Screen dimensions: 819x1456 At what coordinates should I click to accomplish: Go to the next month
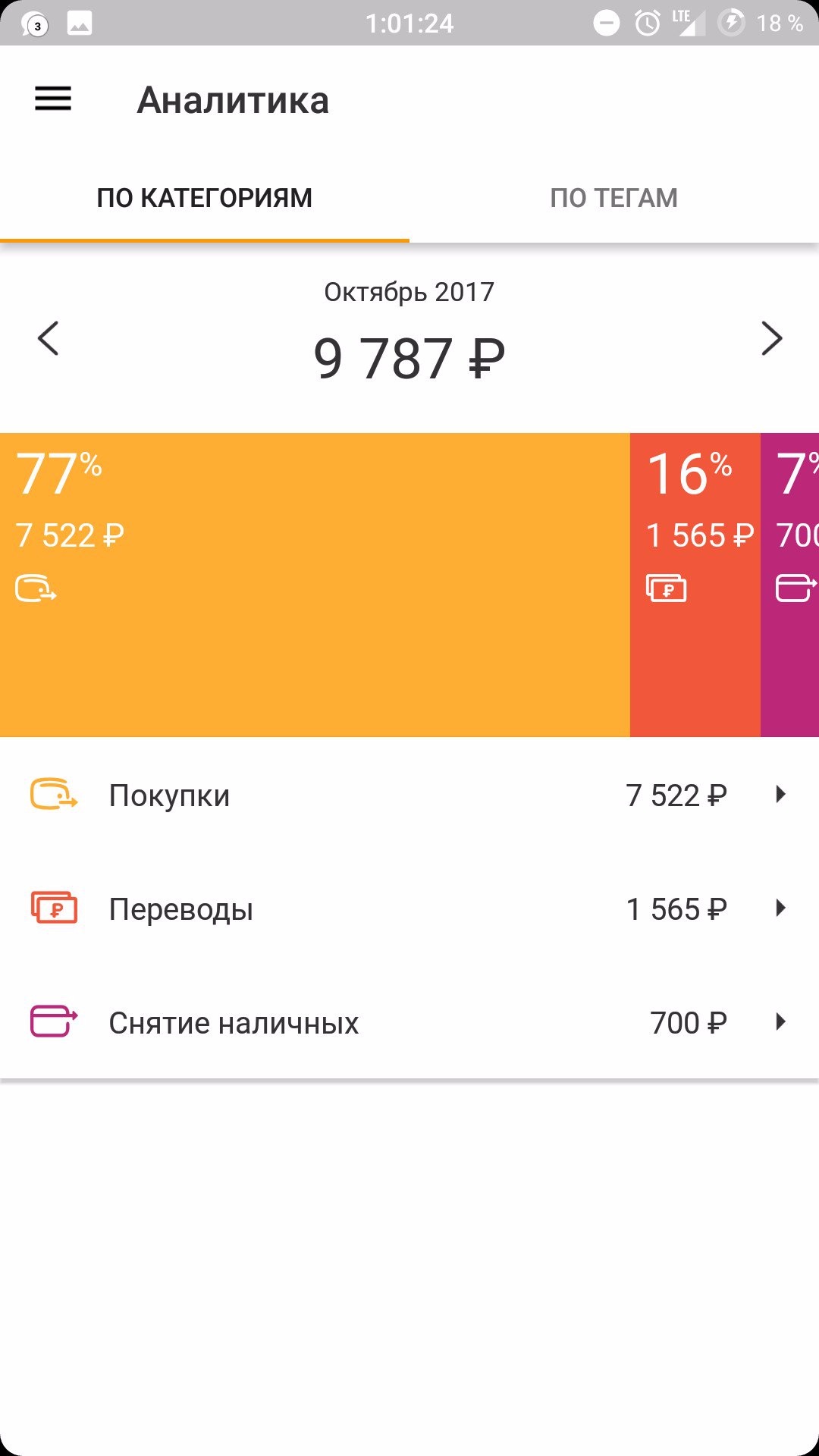pyautogui.click(x=771, y=338)
